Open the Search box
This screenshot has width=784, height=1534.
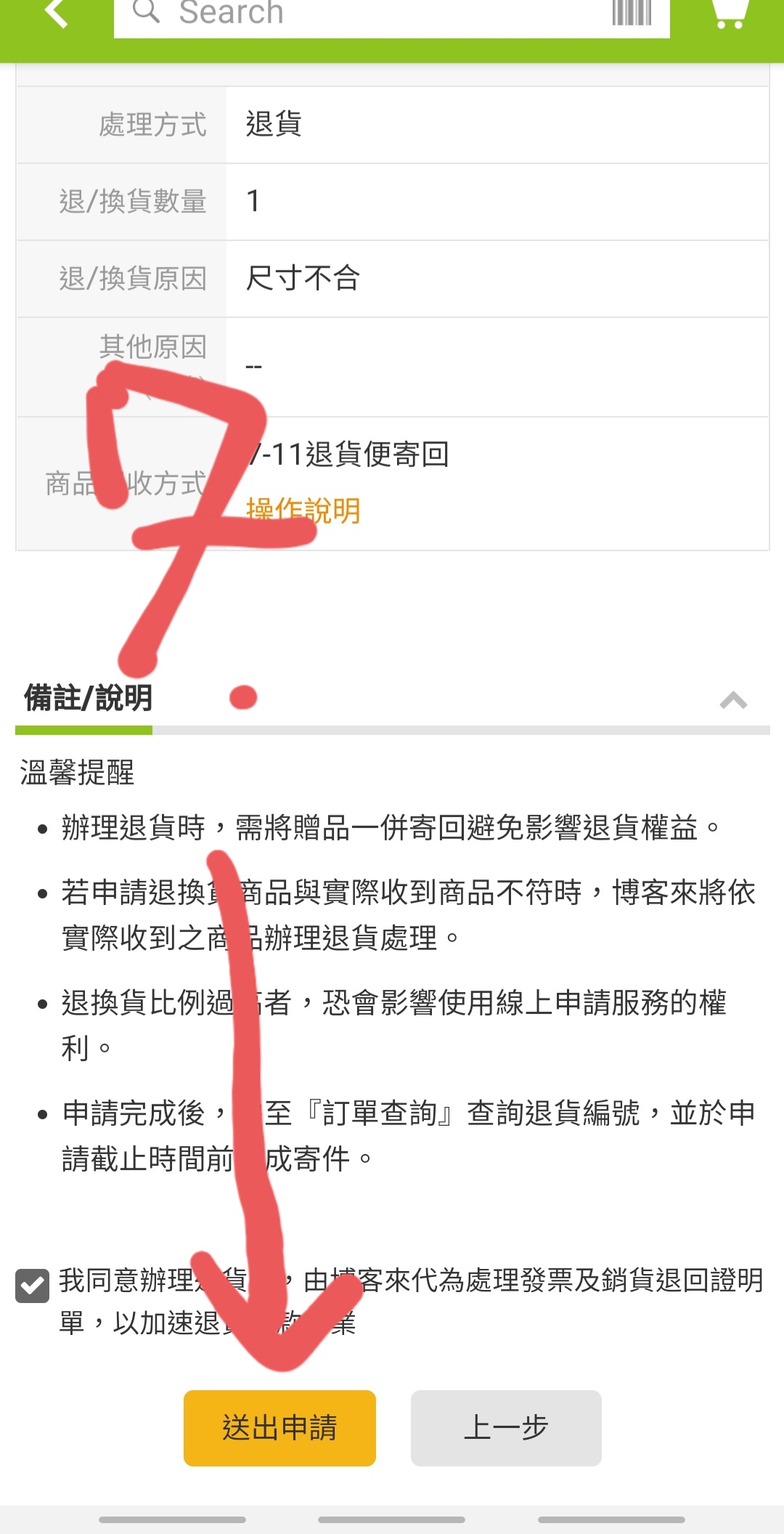click(363, 15)
